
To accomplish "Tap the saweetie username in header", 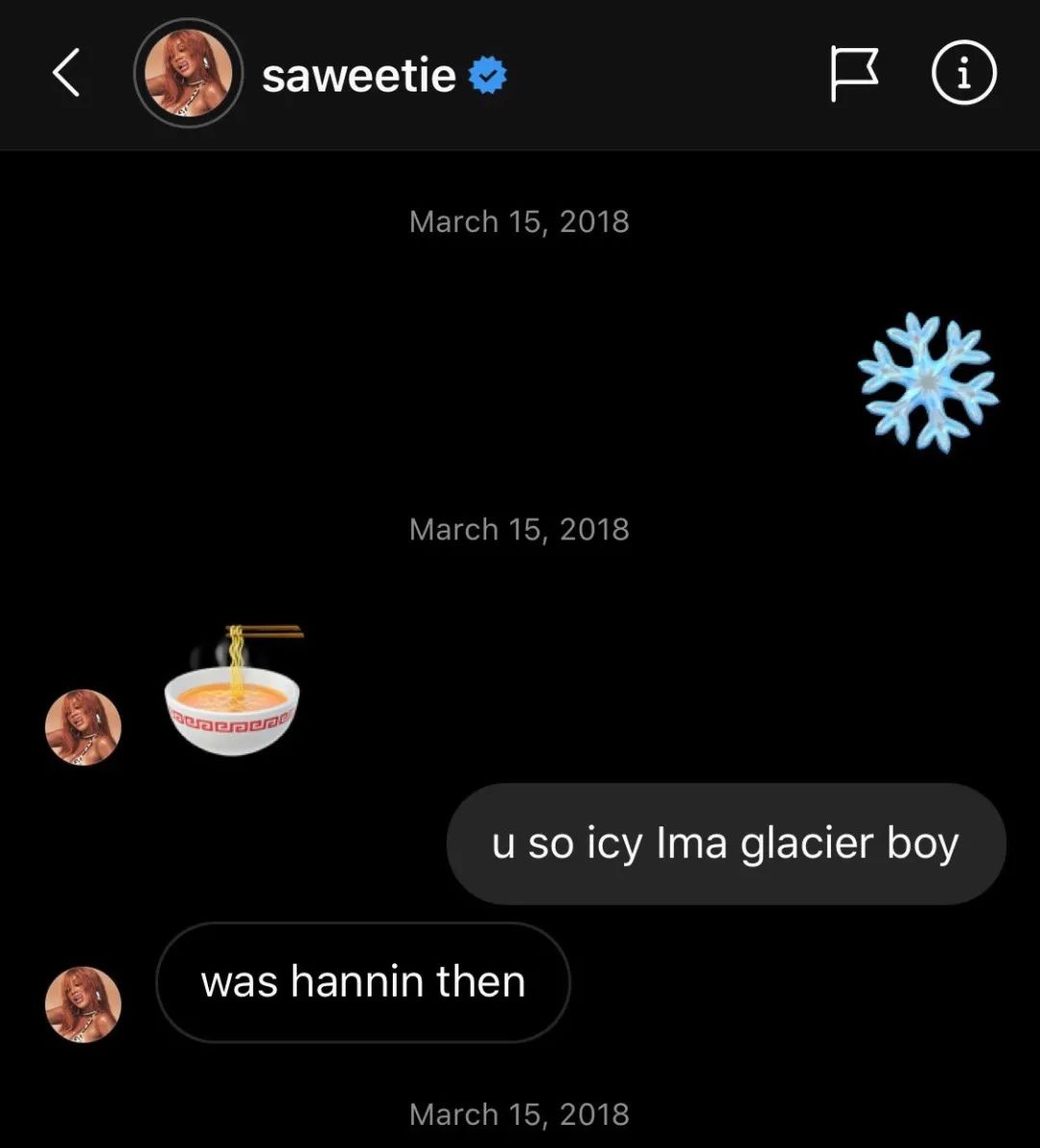I will [x=358, y=75].
